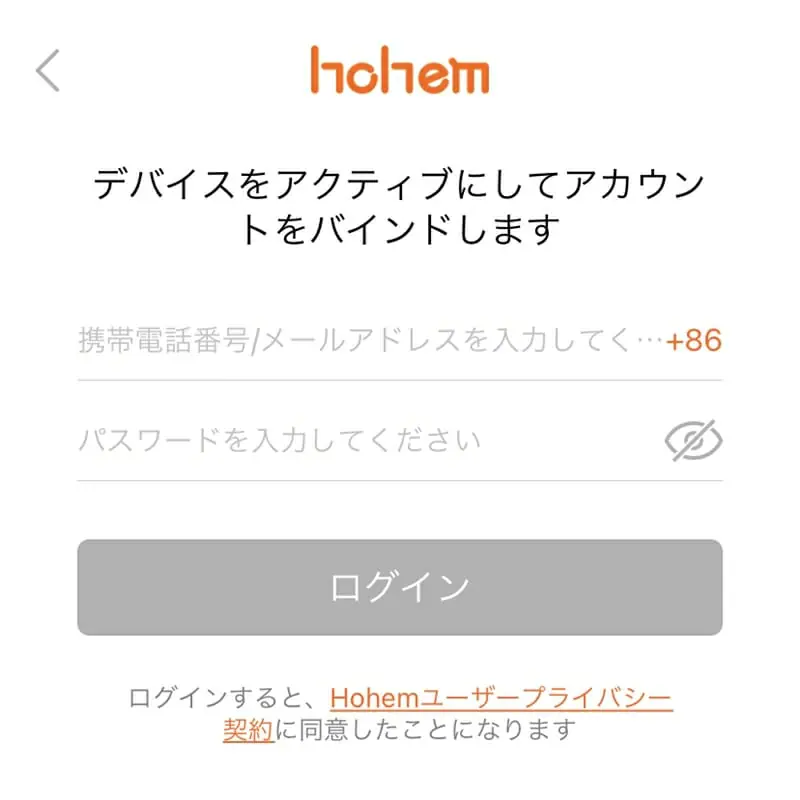
Task: Toggle password visibility with the eye icon
Action: click(x=694, y=440)
